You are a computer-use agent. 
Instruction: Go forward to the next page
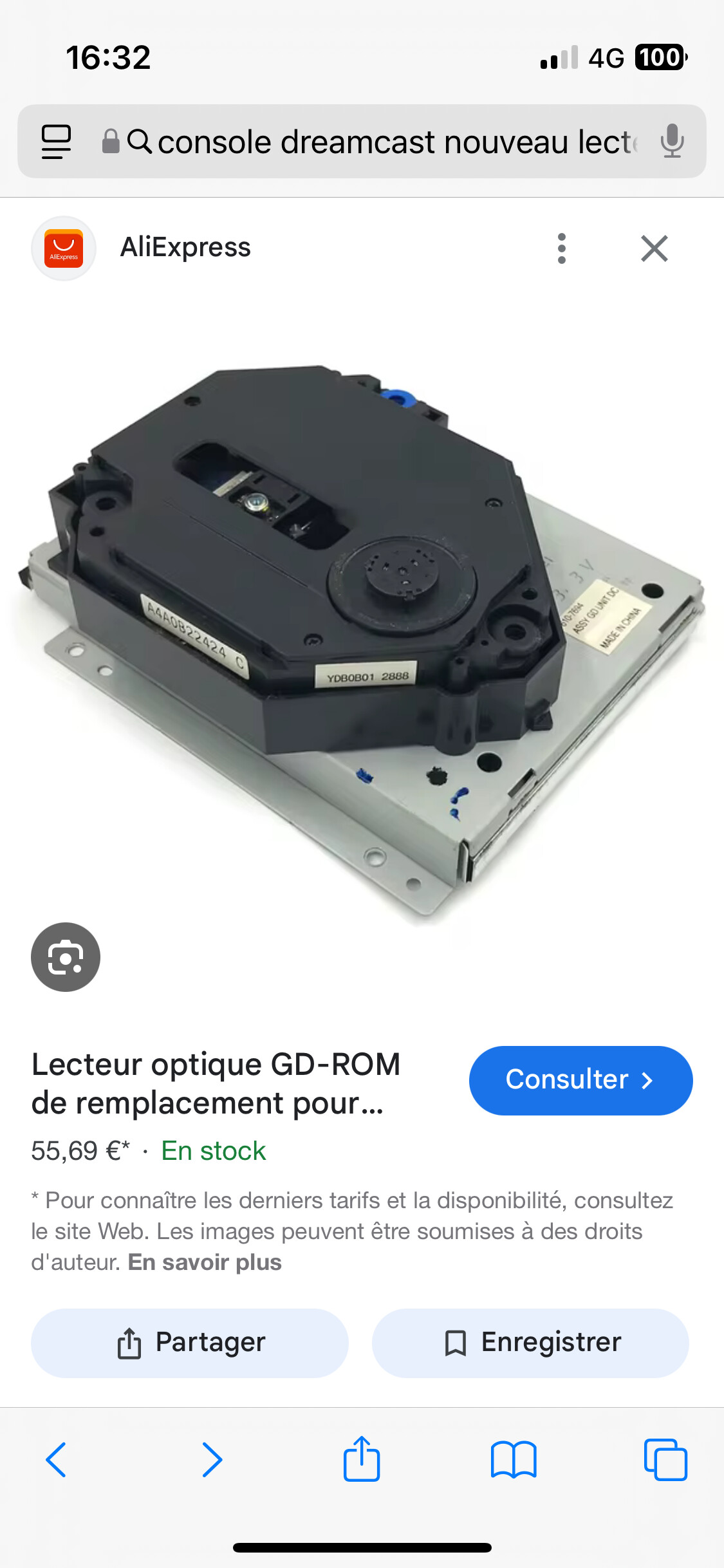click(x=211, y=1460)
